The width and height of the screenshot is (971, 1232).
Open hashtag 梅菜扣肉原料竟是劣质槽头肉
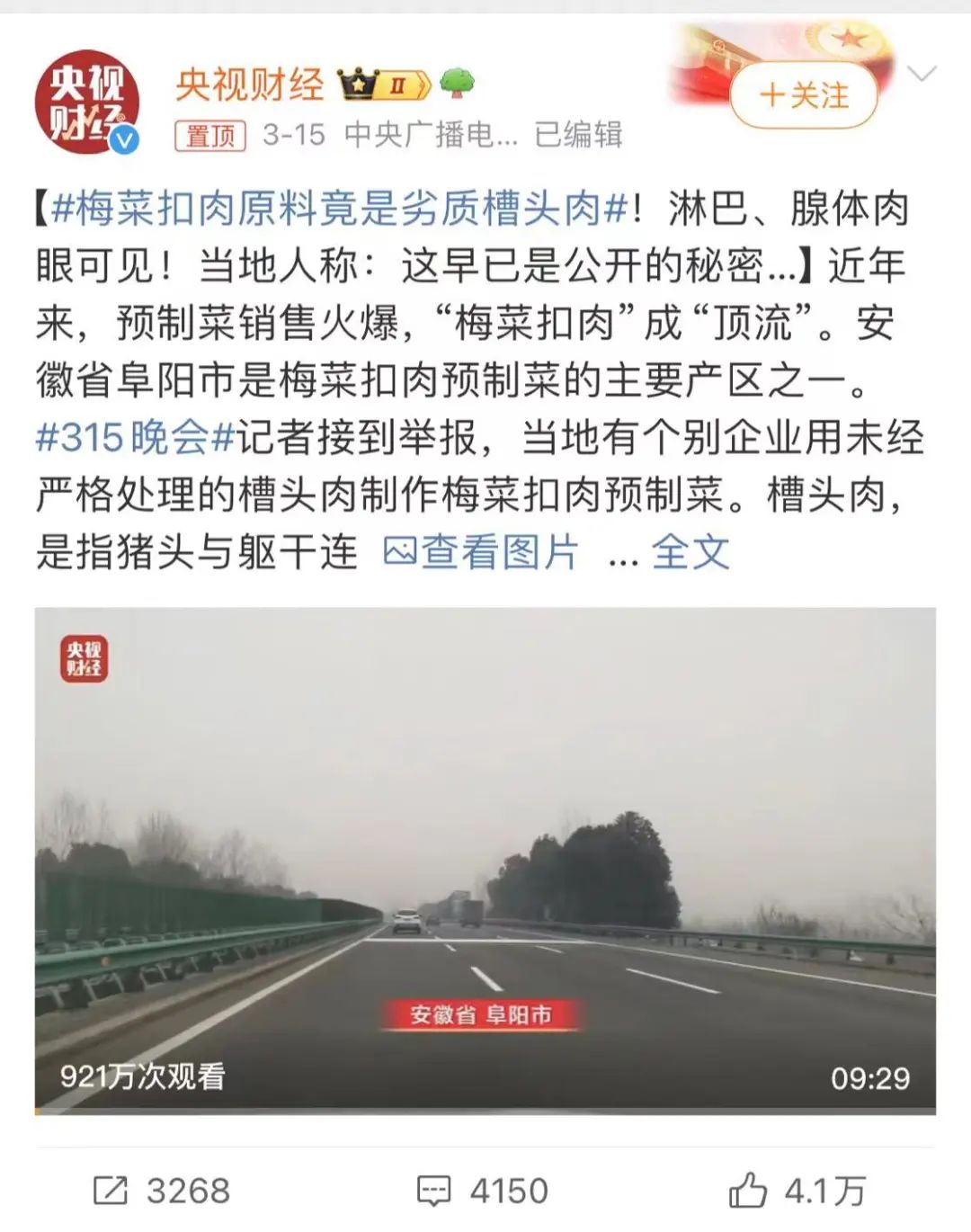coord(340,210)
